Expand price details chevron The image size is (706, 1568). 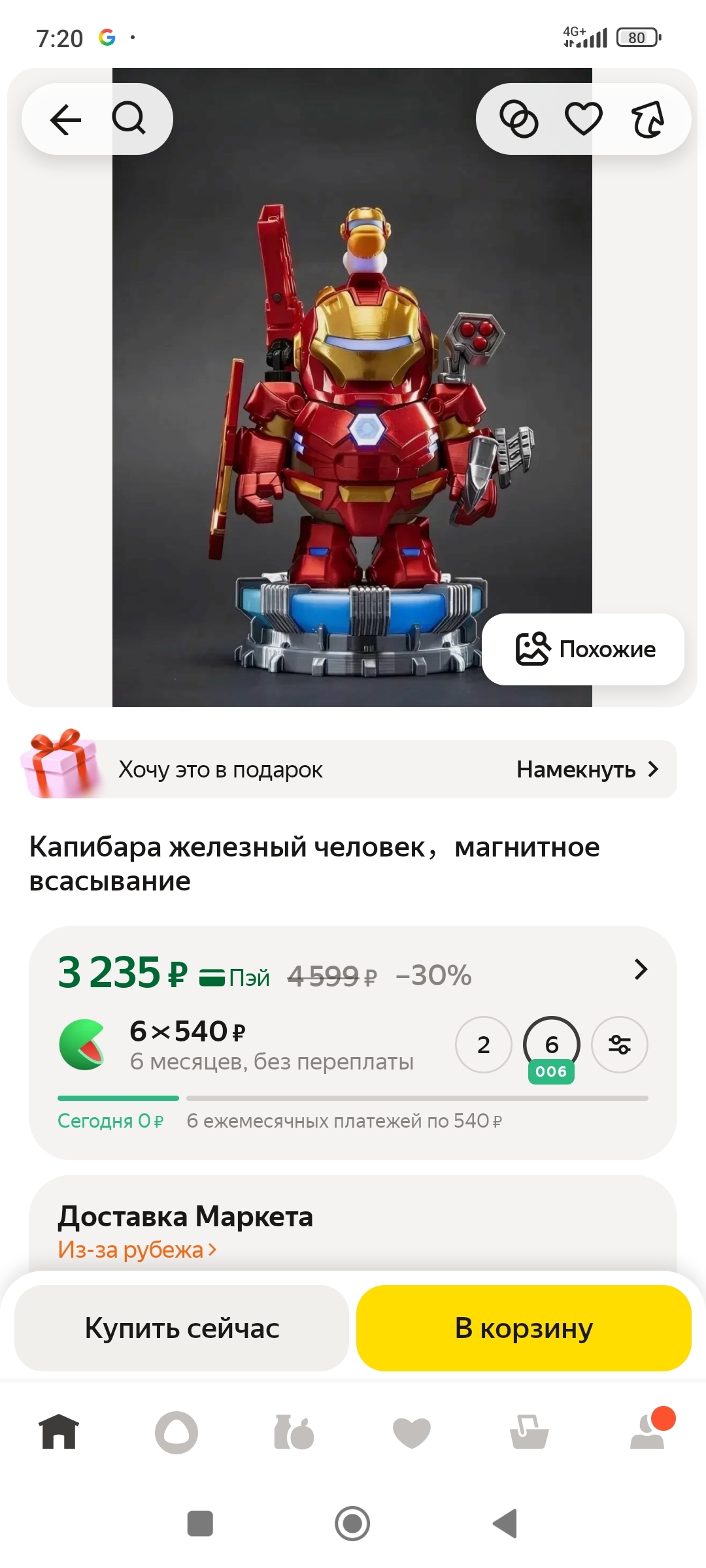[x=641, y=970]
